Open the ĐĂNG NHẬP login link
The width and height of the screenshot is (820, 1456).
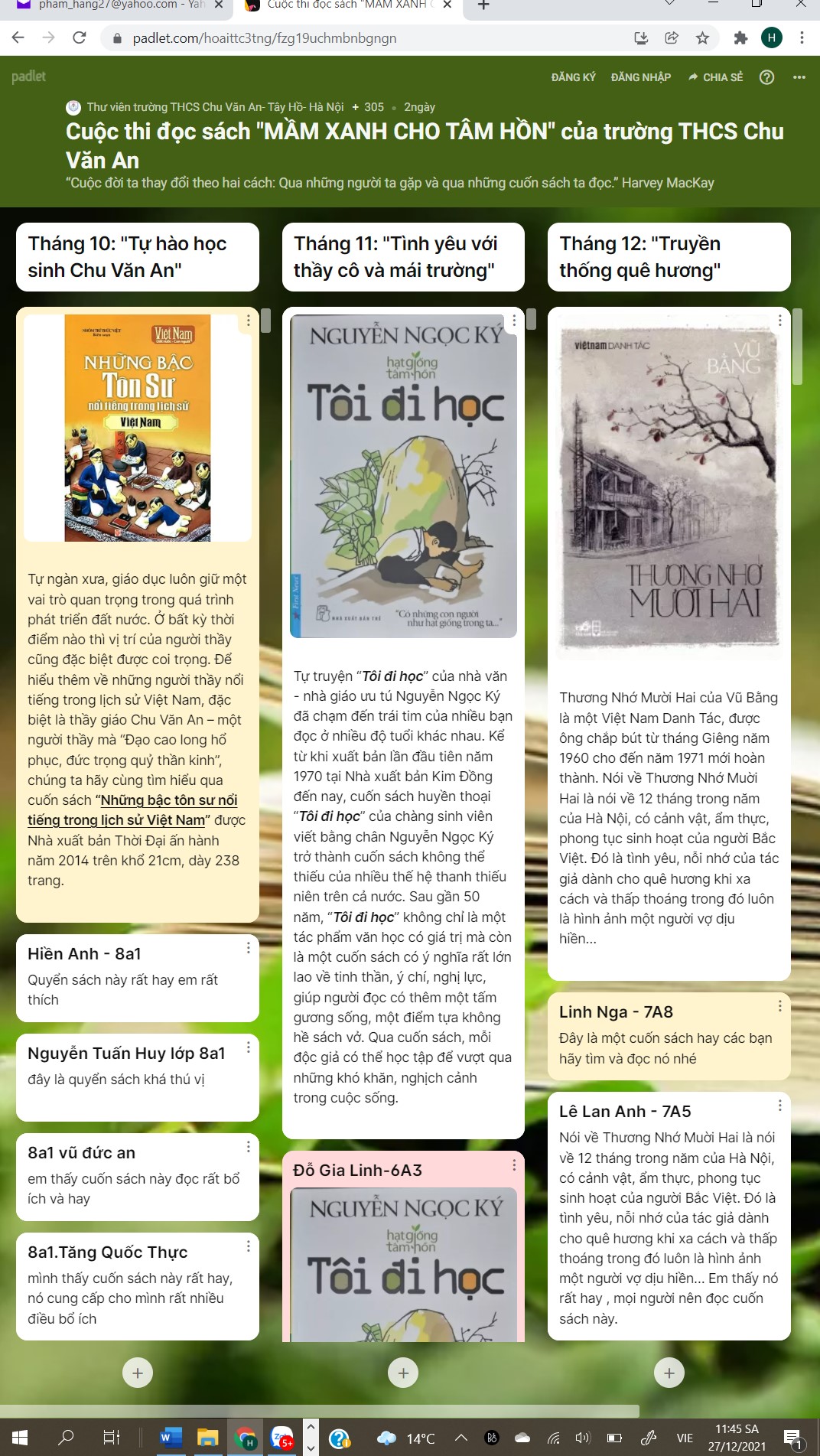[x=640, y=77]
